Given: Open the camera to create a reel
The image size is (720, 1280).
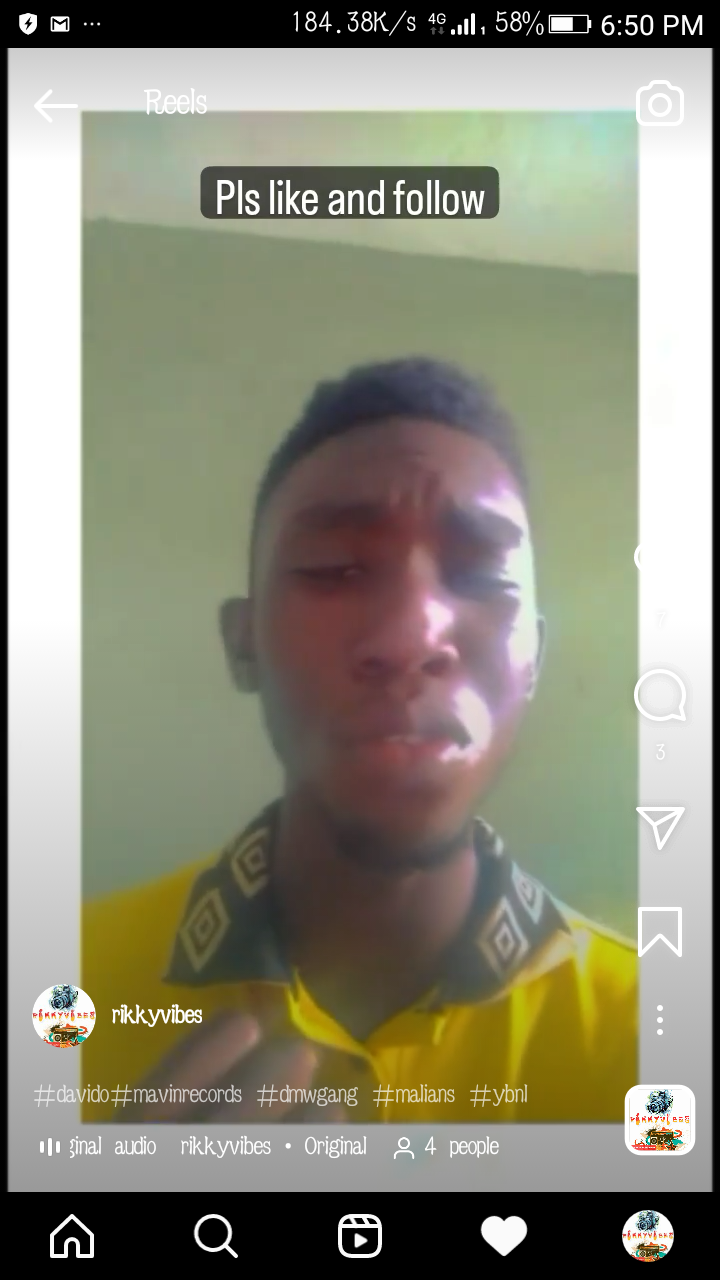Looking at the screenshot, I should click(659, 104).
